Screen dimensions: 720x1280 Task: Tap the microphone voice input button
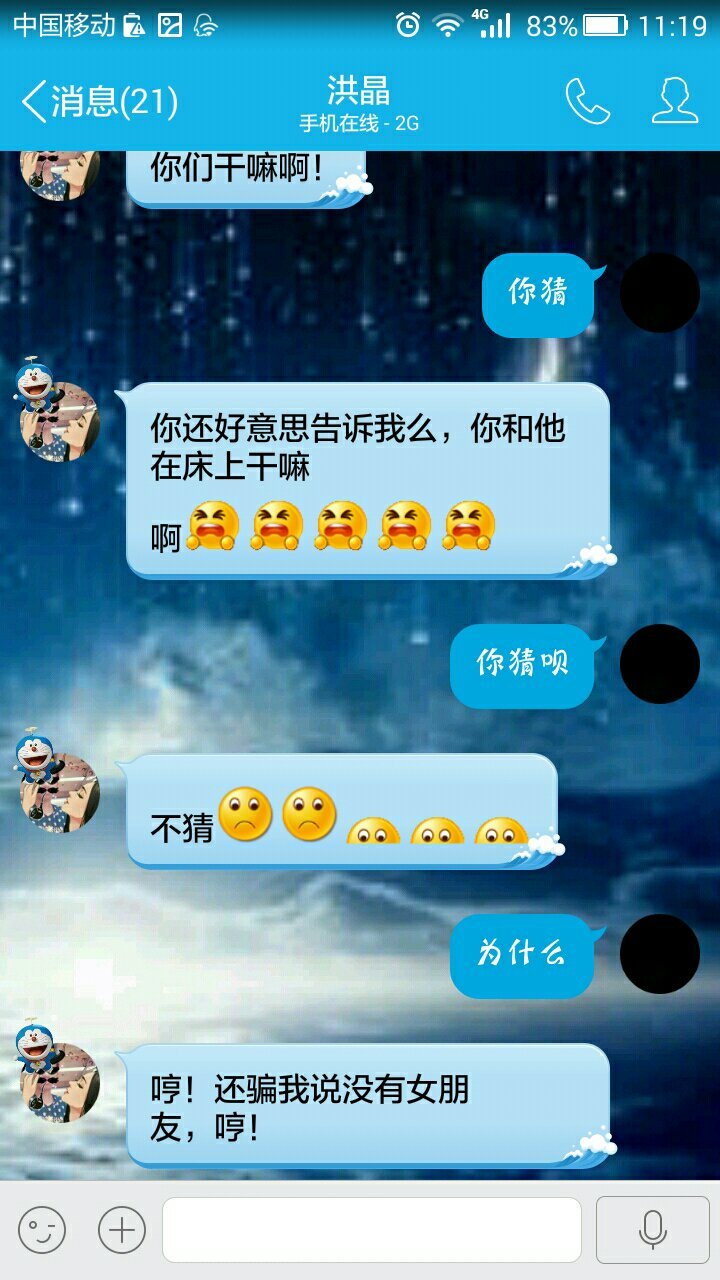[x=652, y=1229]
